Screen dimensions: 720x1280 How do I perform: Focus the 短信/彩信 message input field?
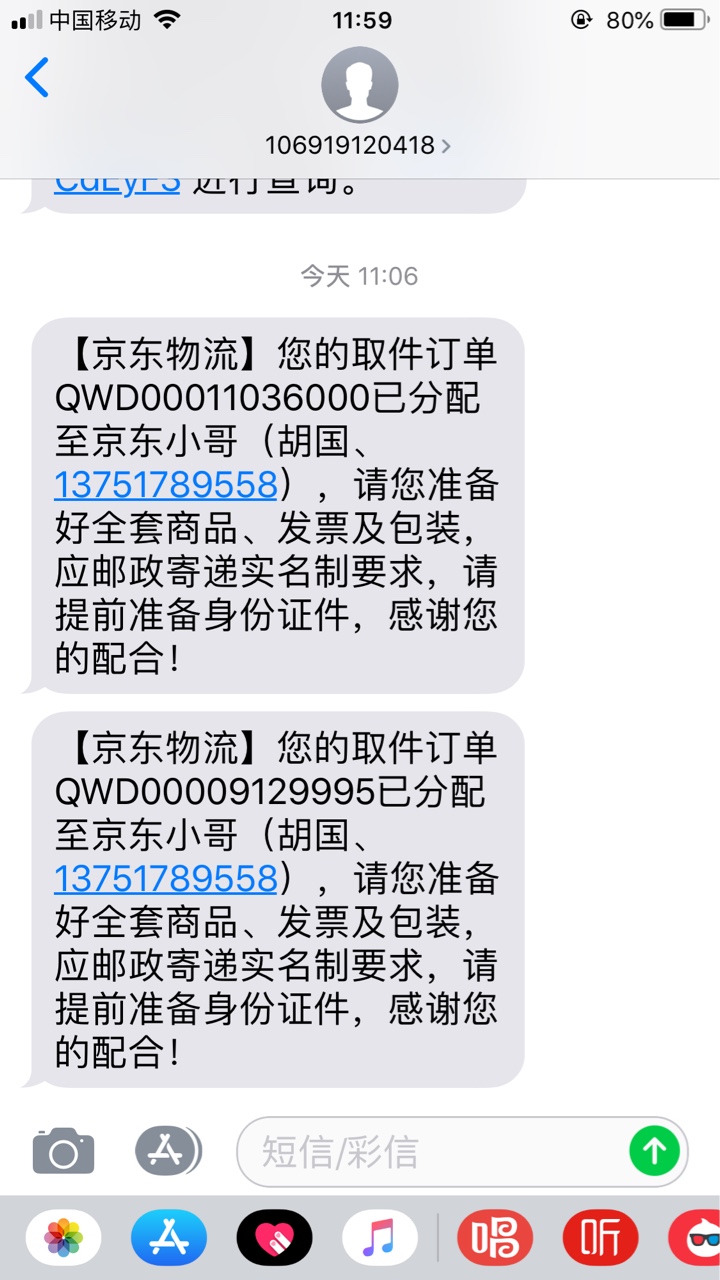(440, 1152)
